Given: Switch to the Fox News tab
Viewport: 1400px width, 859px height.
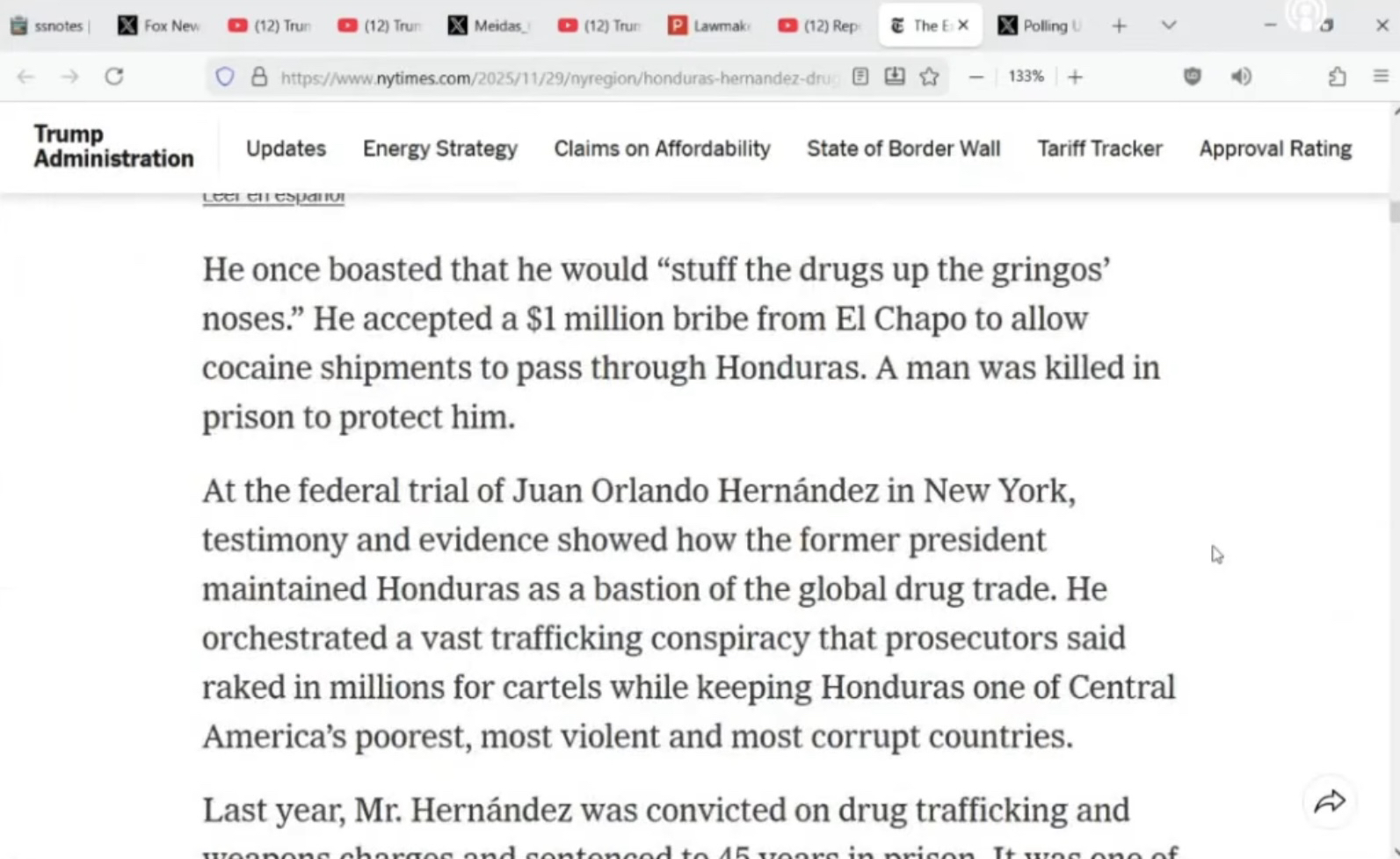Looking at the screenshot, I should pos(159,25).
